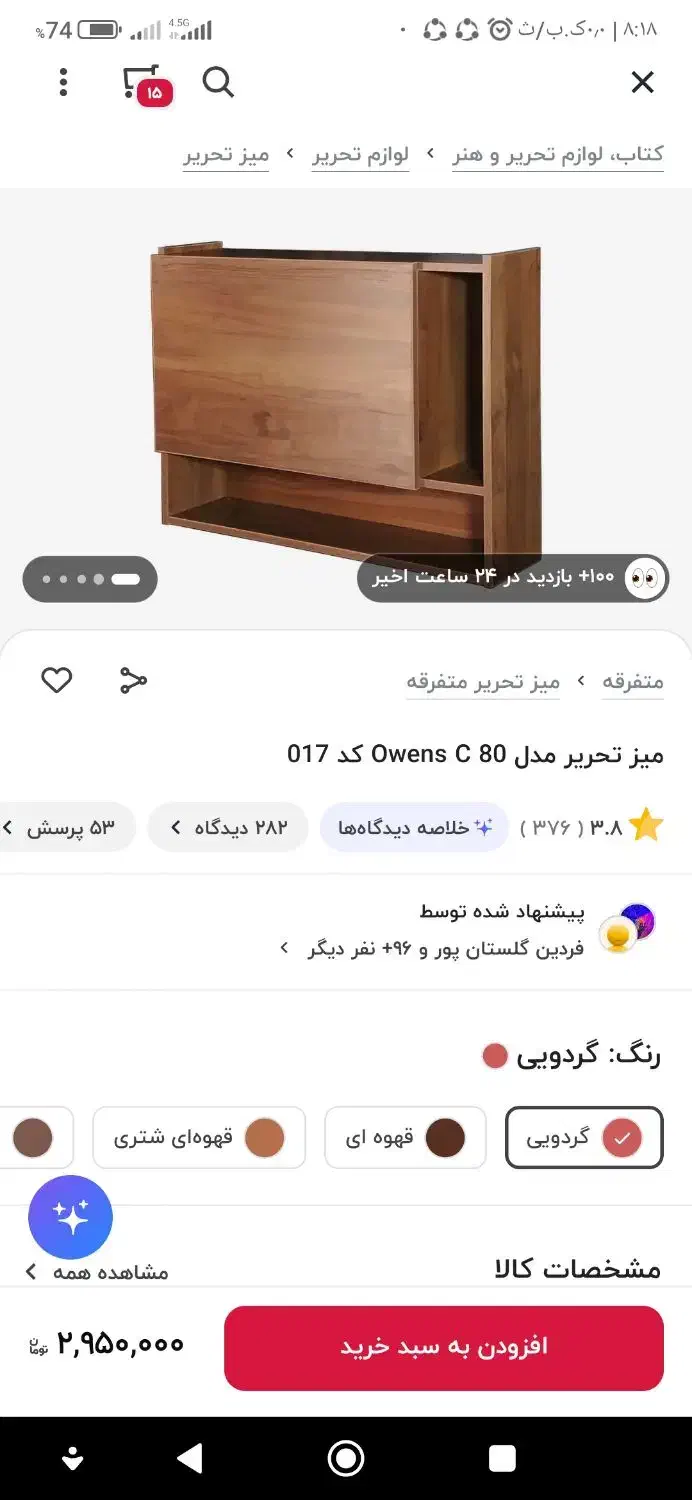Viewport: 692px width, 1500px height.
Task: Open the متفرقه brand link
Action: coord(633,682)
